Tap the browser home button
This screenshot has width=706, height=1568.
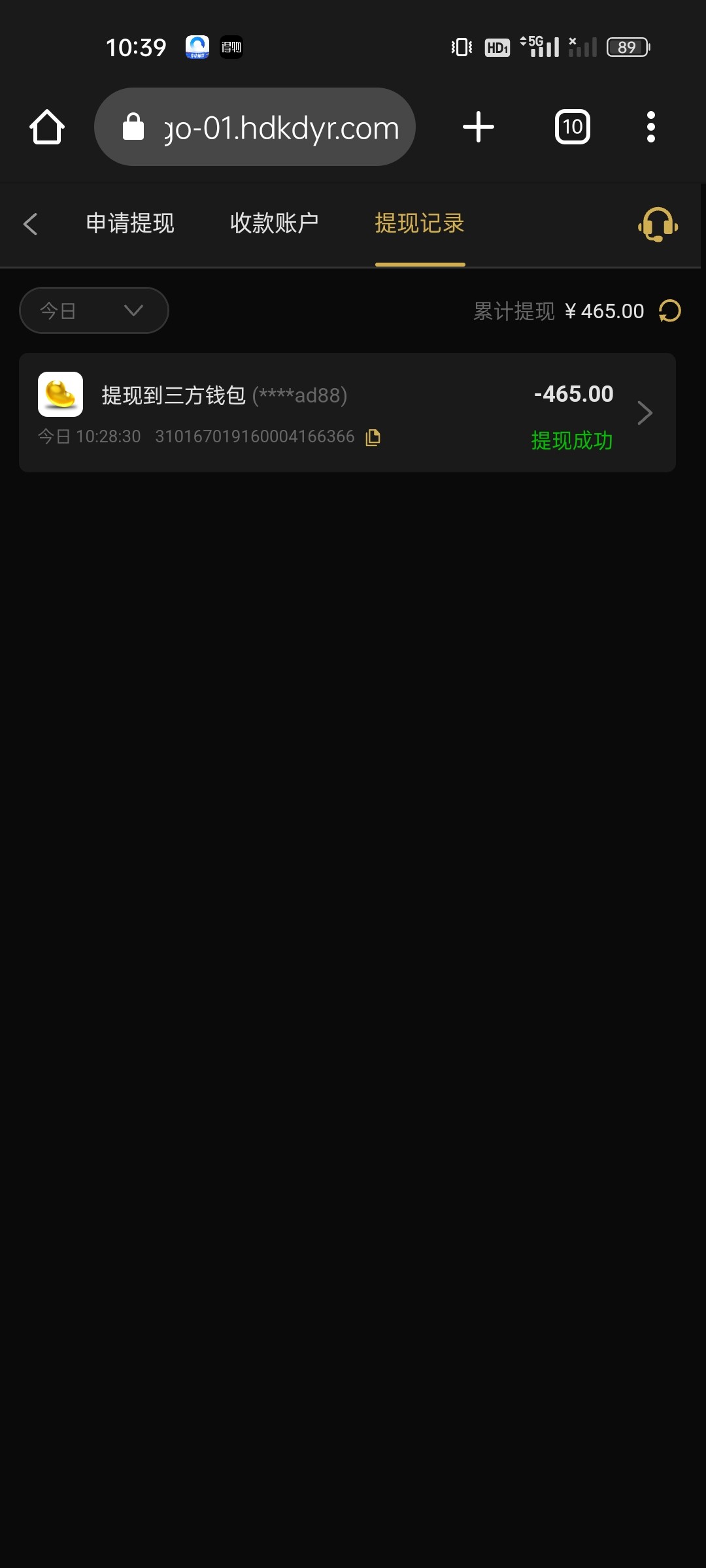pyautogui.click(x=47, y=127)
